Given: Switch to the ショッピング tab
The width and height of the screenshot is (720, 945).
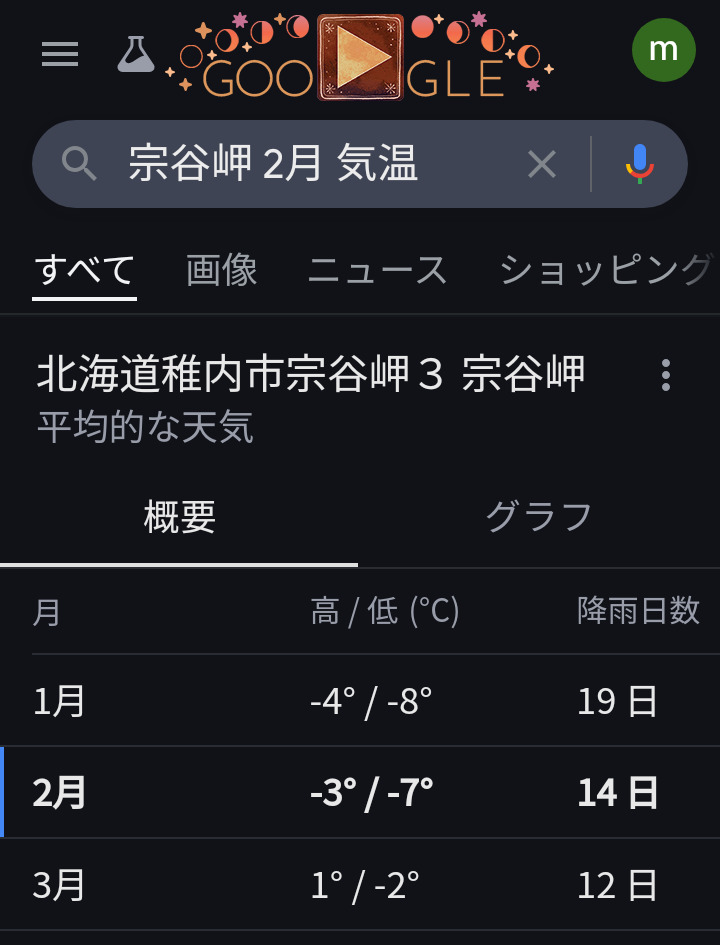Looking at the screenshot, I should pyautogui.click(x=605, y=270).
